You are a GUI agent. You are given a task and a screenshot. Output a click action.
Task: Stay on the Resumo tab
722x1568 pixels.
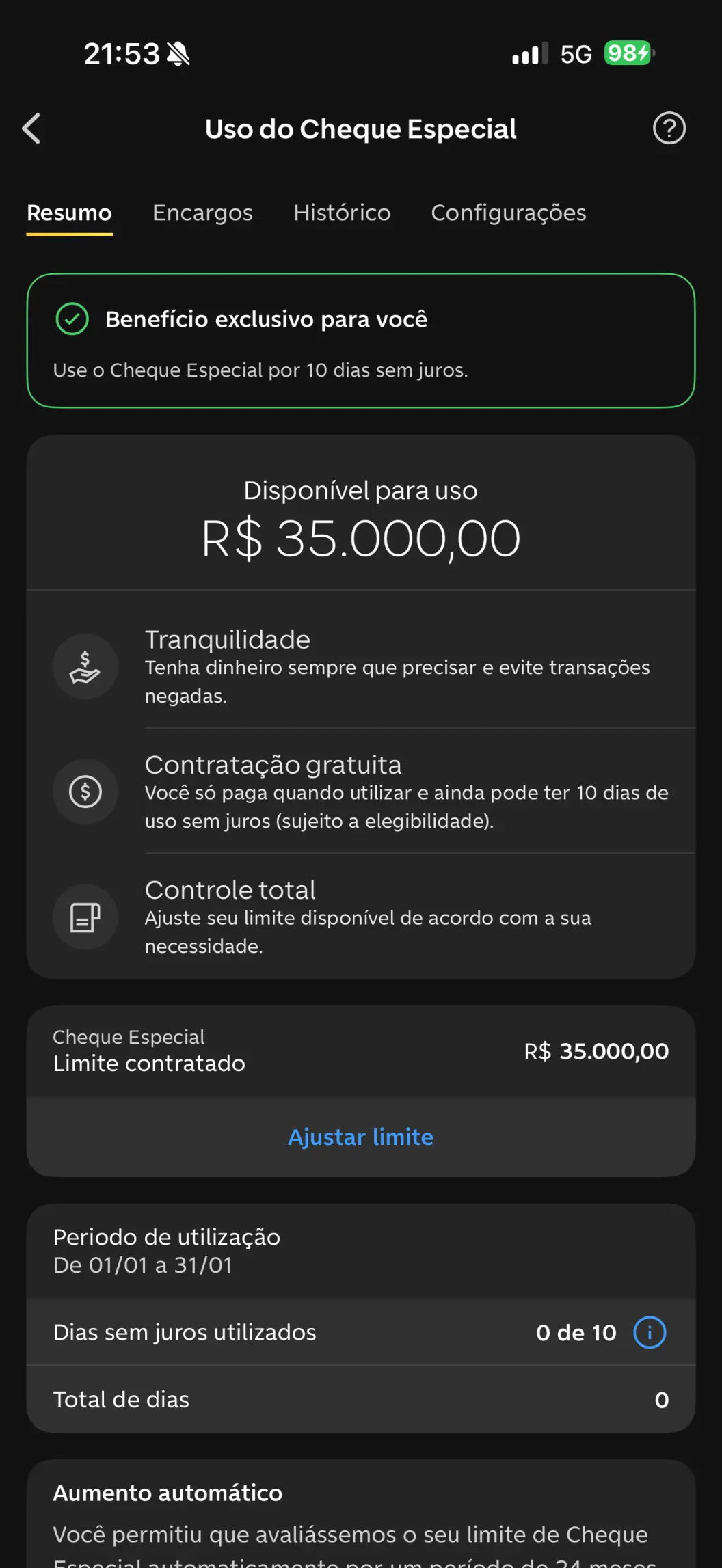(x=68, y=213)
